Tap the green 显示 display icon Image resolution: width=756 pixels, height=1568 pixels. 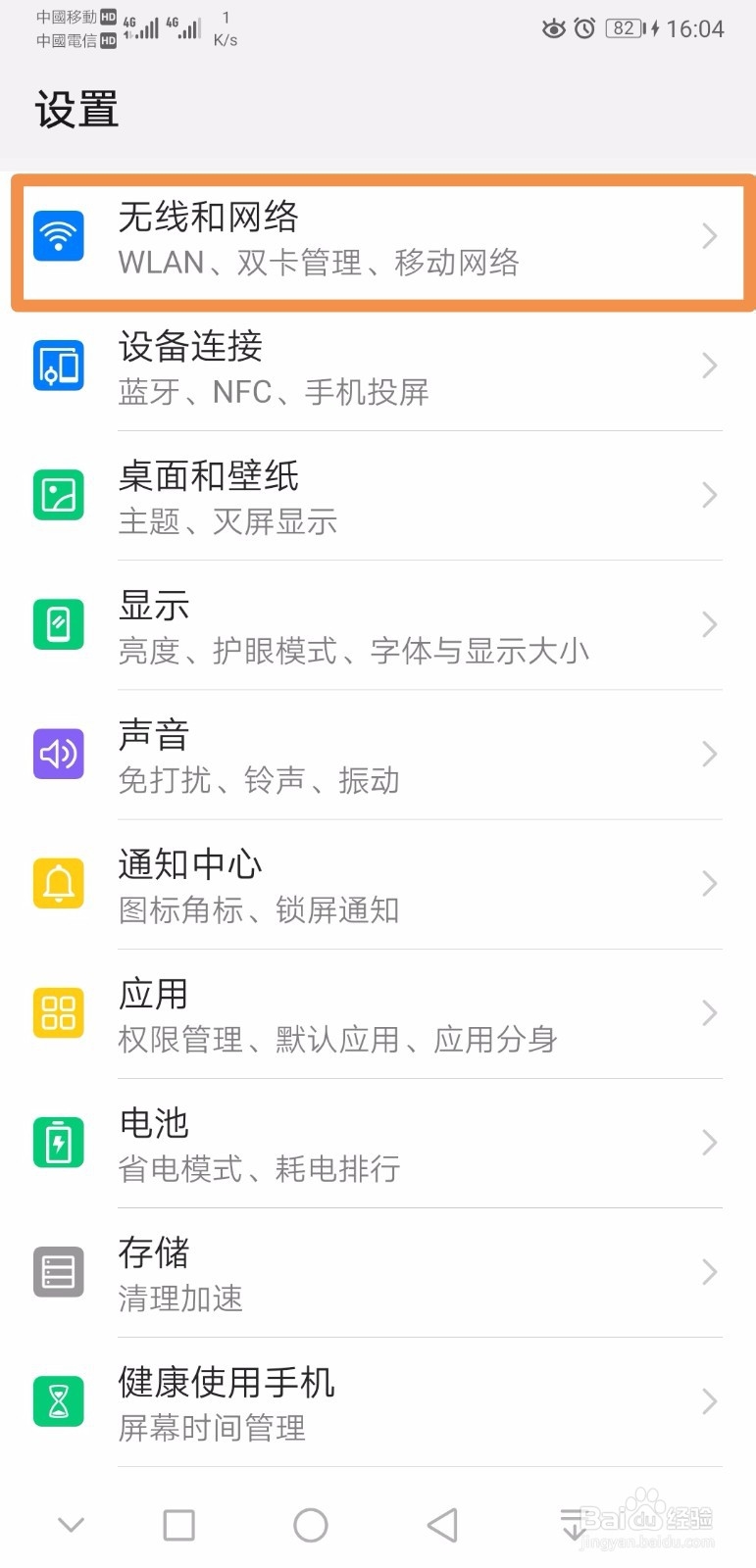(58, 624)
